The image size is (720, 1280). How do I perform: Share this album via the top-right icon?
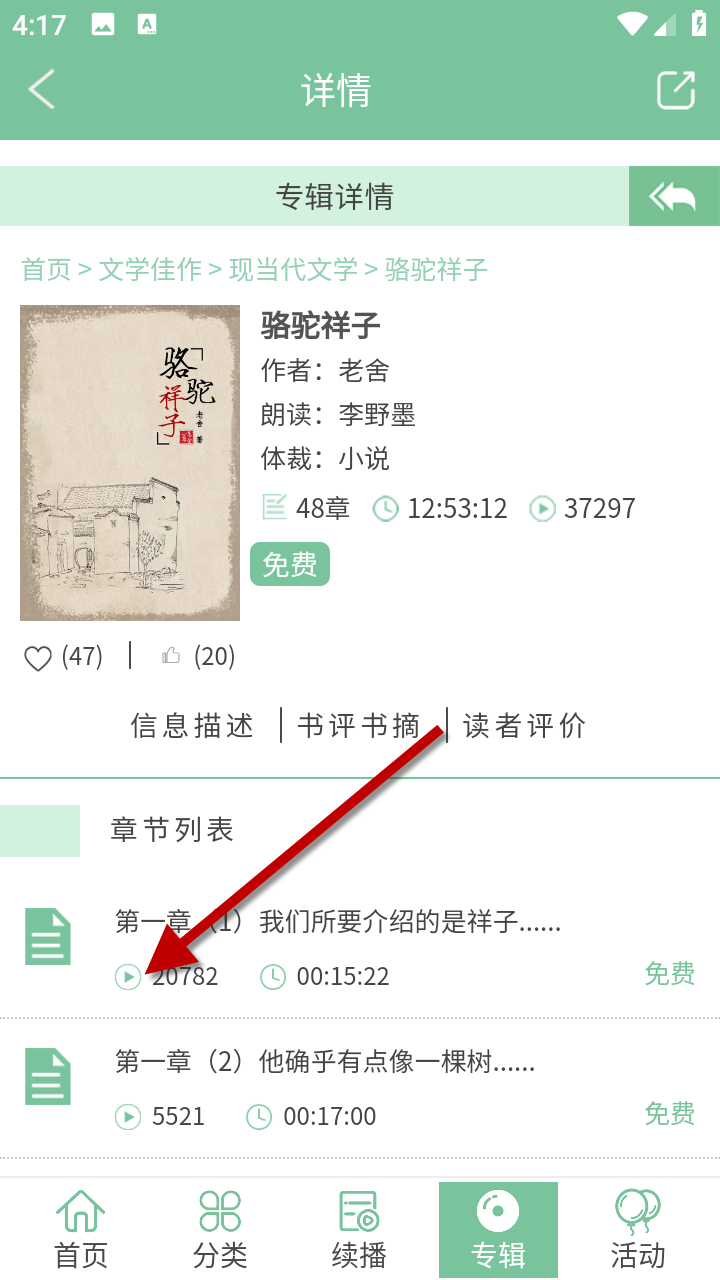click(676, 90)
